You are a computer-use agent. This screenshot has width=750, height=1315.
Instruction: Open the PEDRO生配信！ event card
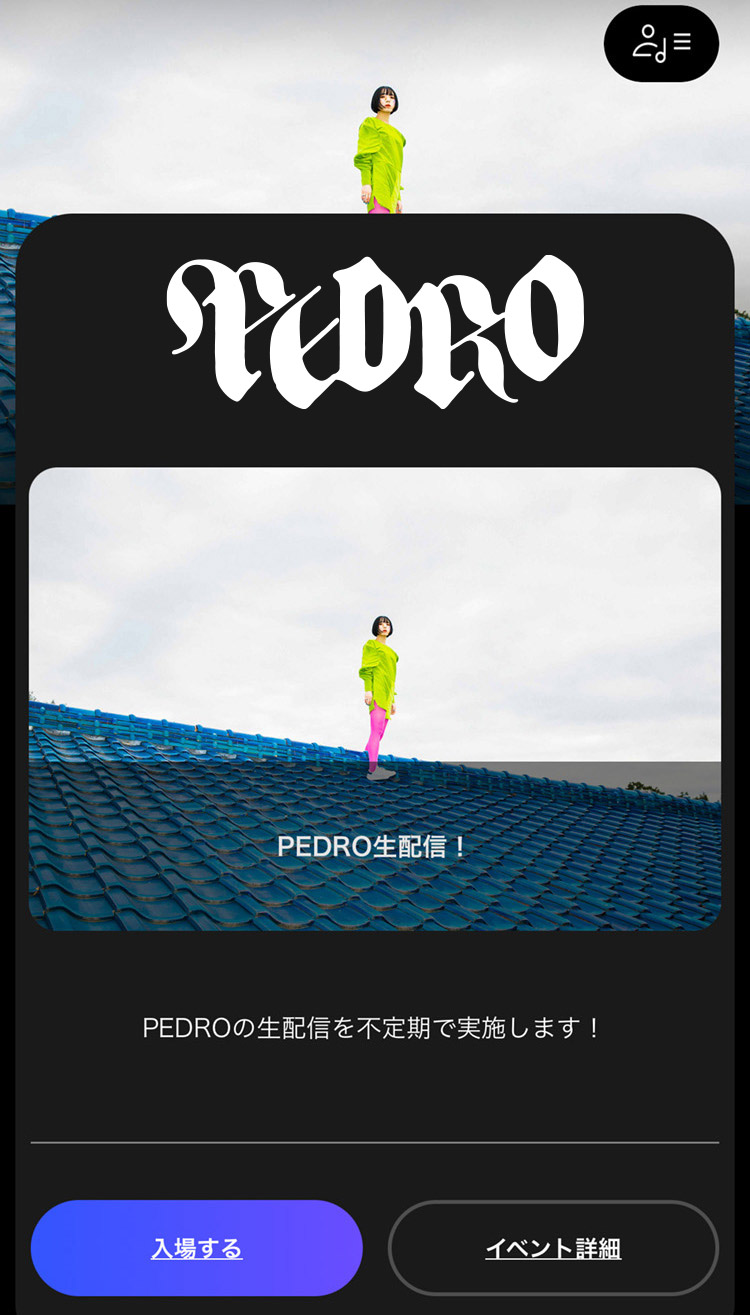click(374, 699)
